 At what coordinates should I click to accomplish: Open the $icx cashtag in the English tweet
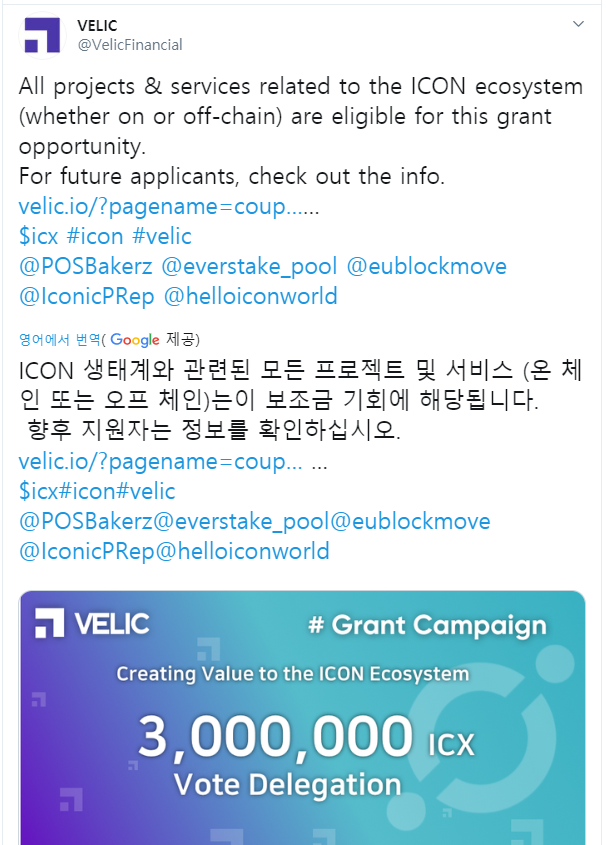[x=40, y=237]
